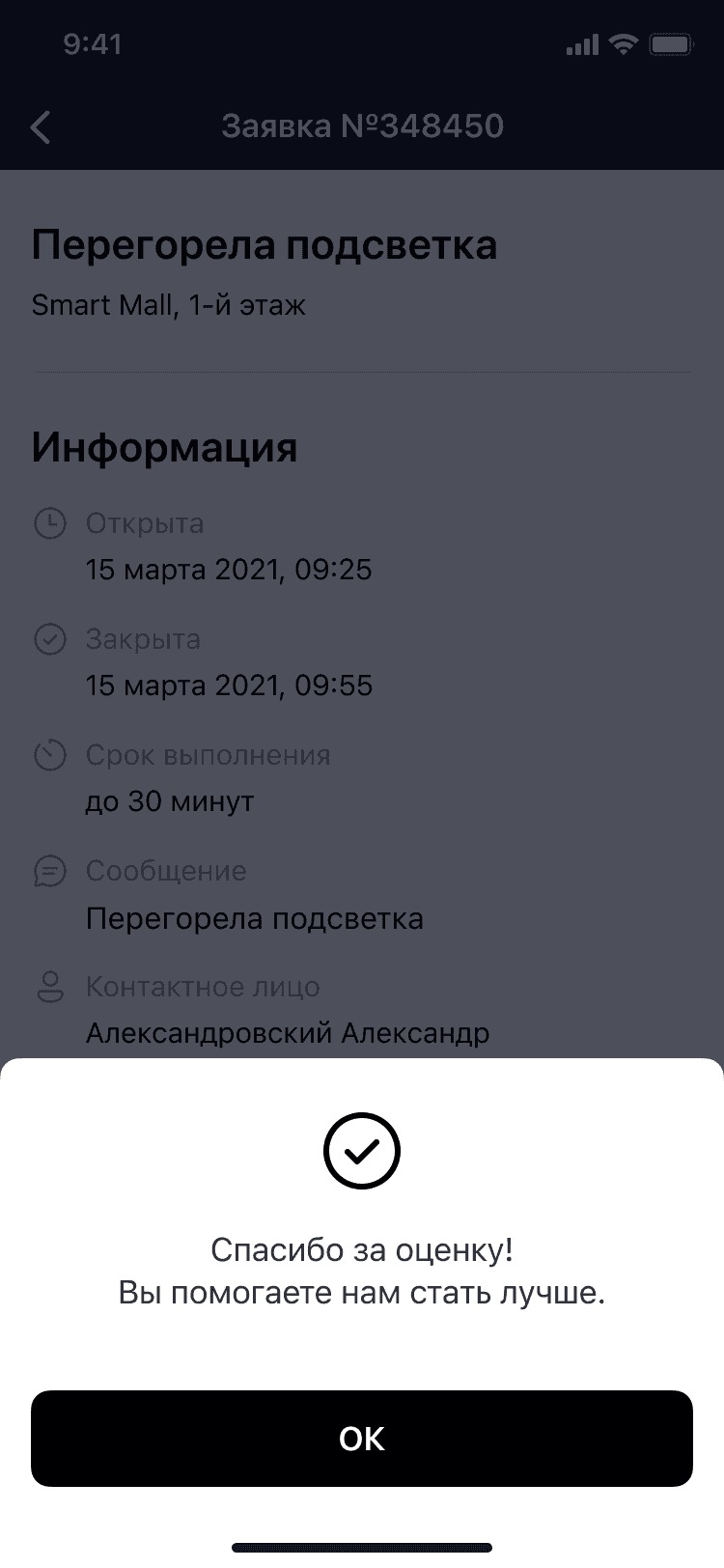
Task: Tap the clock icon next to Открыта
Action: pyautogui.click(x=49, y=523)
